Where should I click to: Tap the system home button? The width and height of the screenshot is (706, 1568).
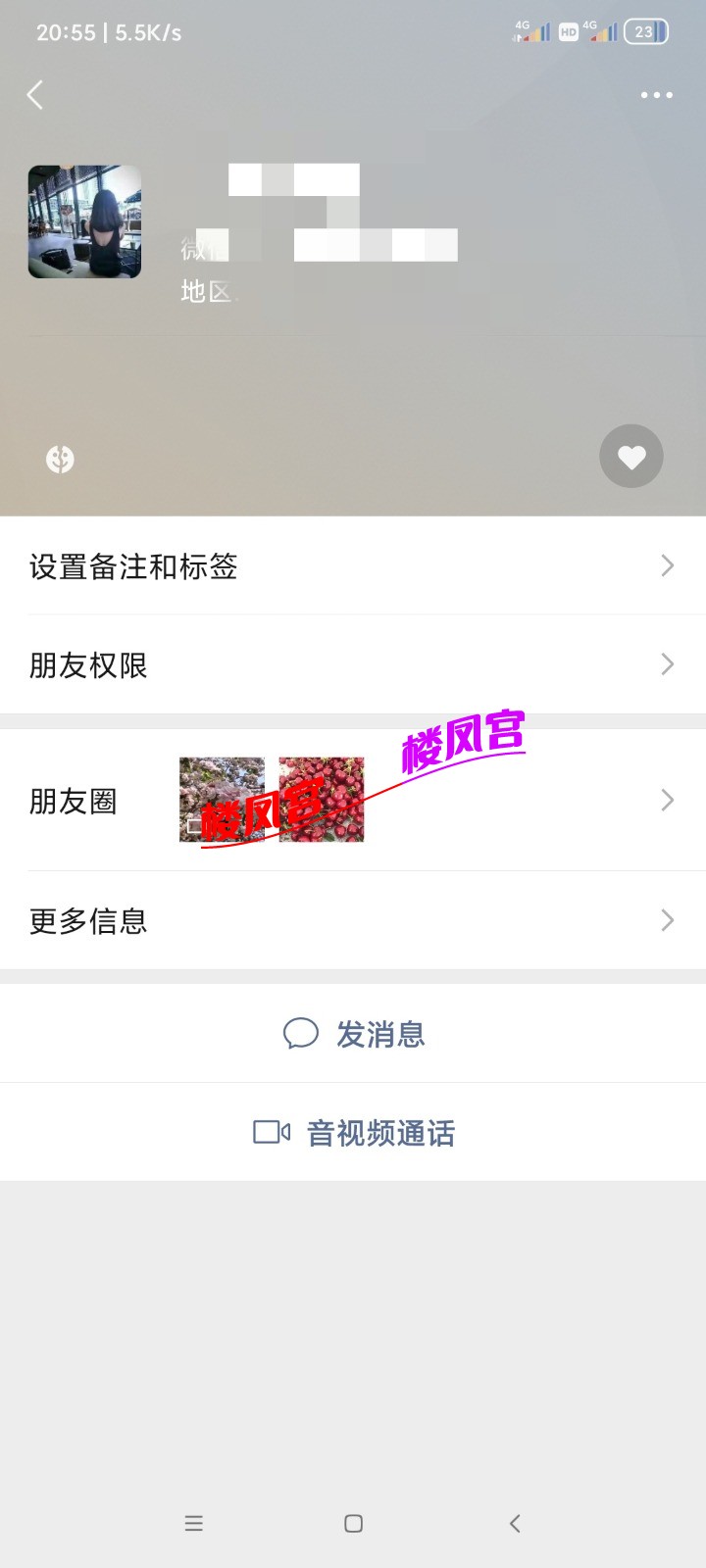click(x=353, y=1523)
